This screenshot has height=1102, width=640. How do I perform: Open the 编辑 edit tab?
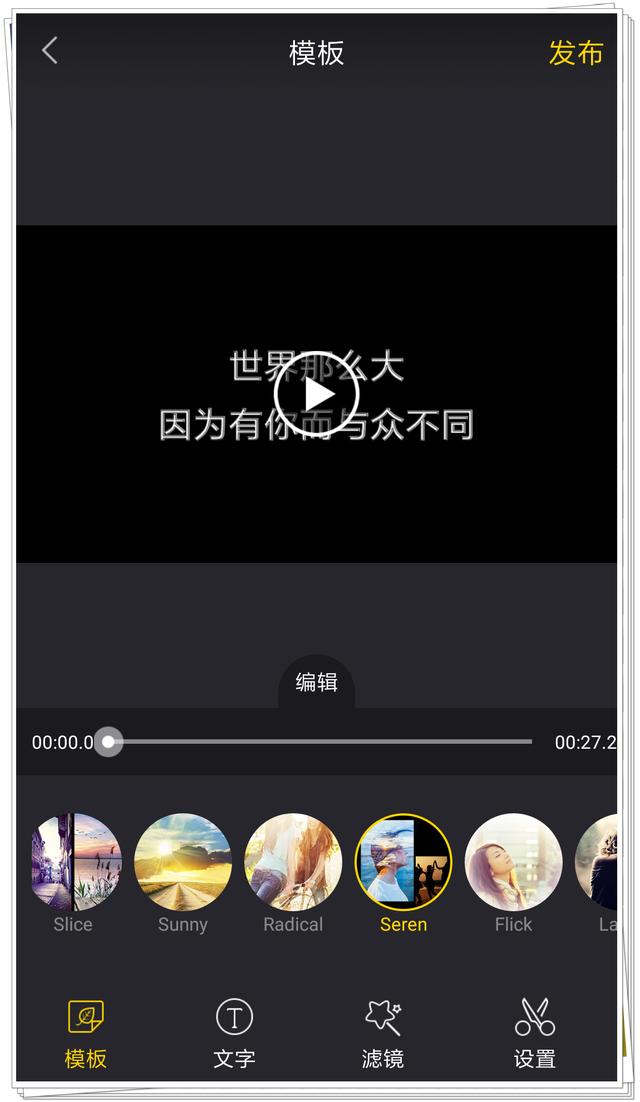tap(316, 683)
